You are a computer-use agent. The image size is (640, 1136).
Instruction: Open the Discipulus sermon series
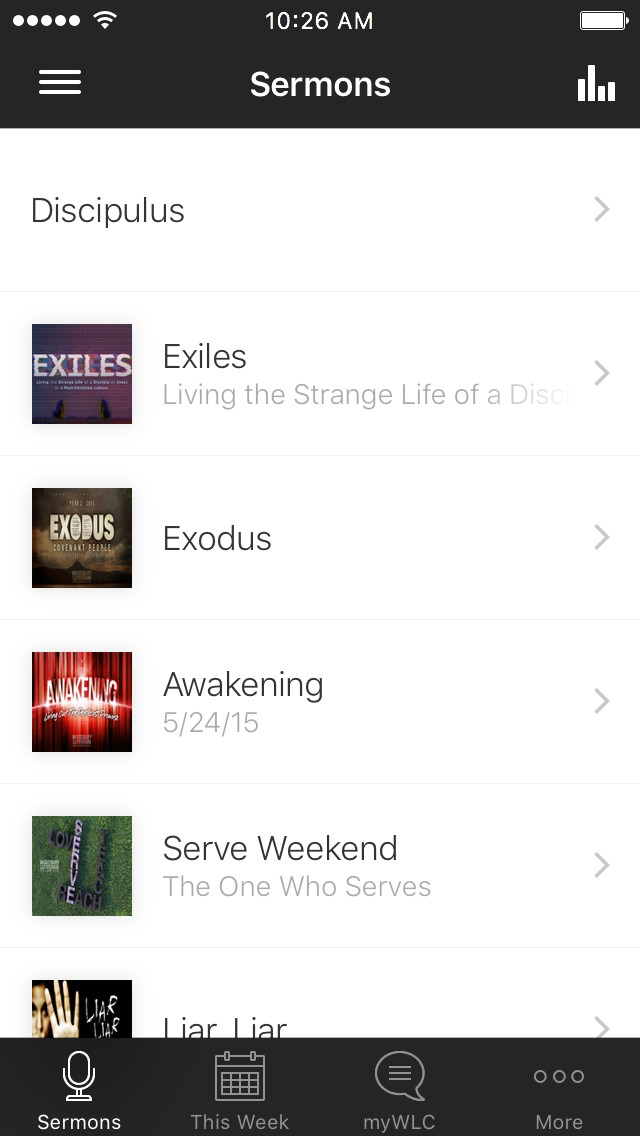point(320,210)
